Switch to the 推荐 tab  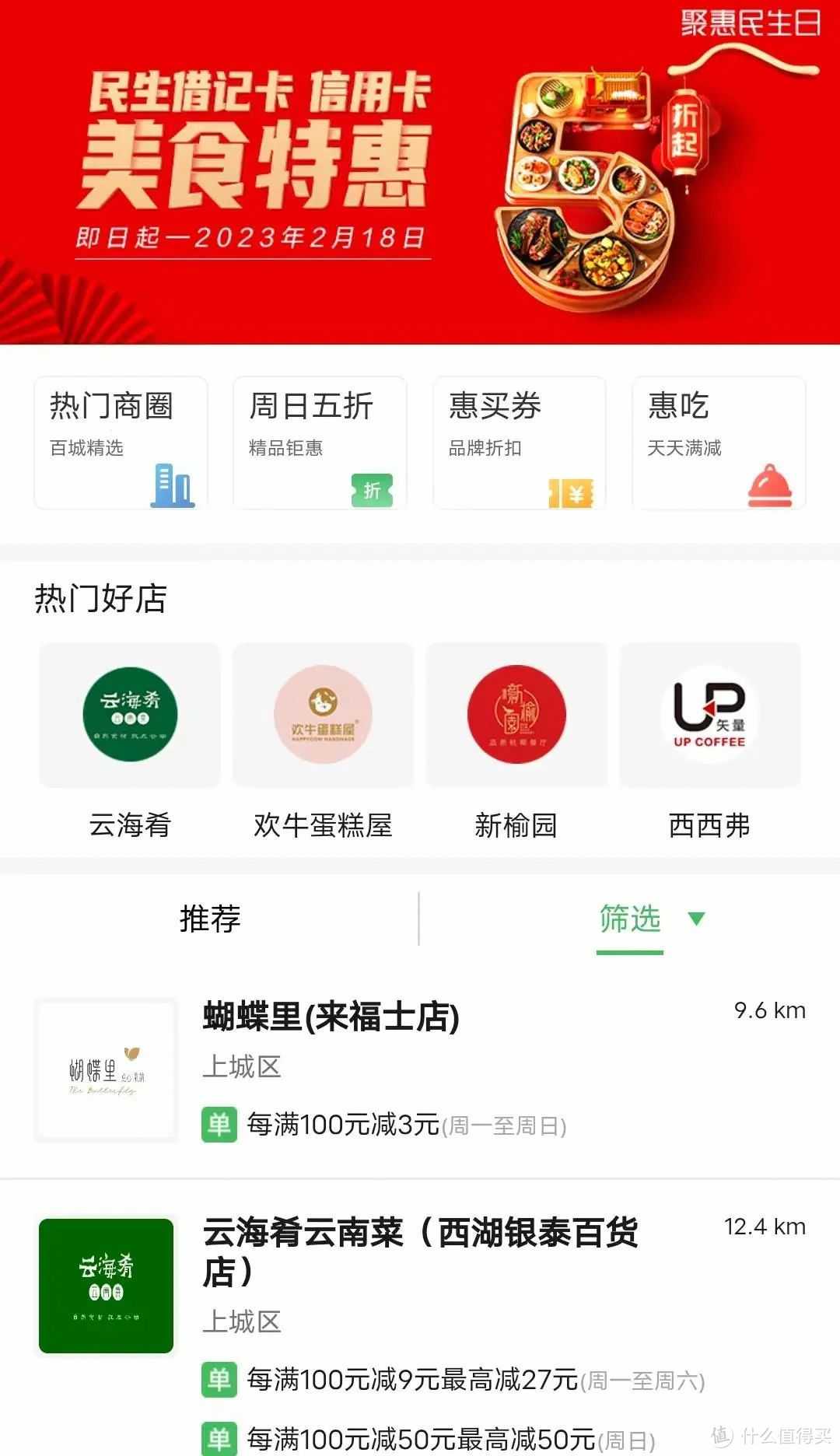coord(210,919)
